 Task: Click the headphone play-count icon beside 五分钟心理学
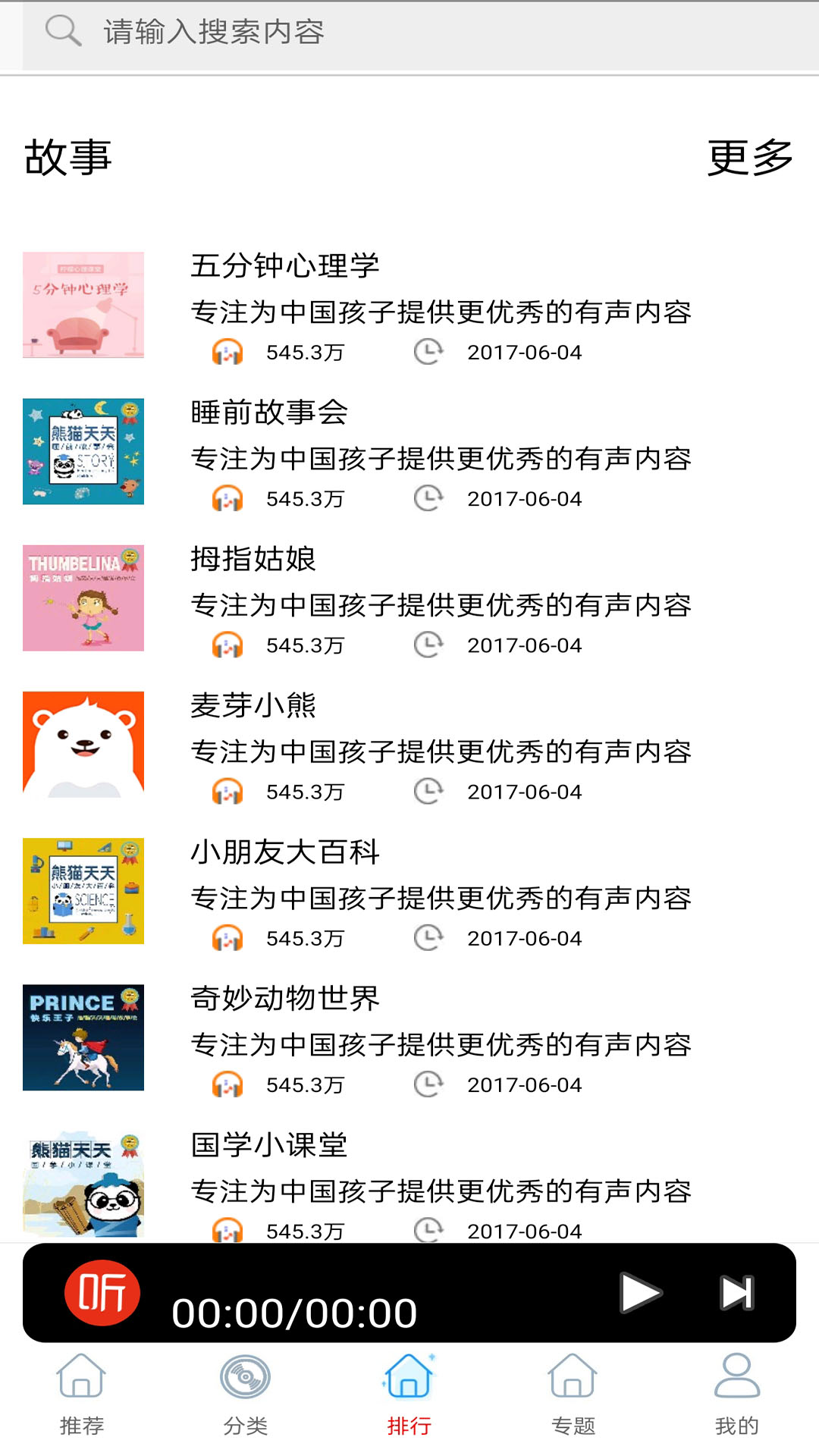pos(227,352)
